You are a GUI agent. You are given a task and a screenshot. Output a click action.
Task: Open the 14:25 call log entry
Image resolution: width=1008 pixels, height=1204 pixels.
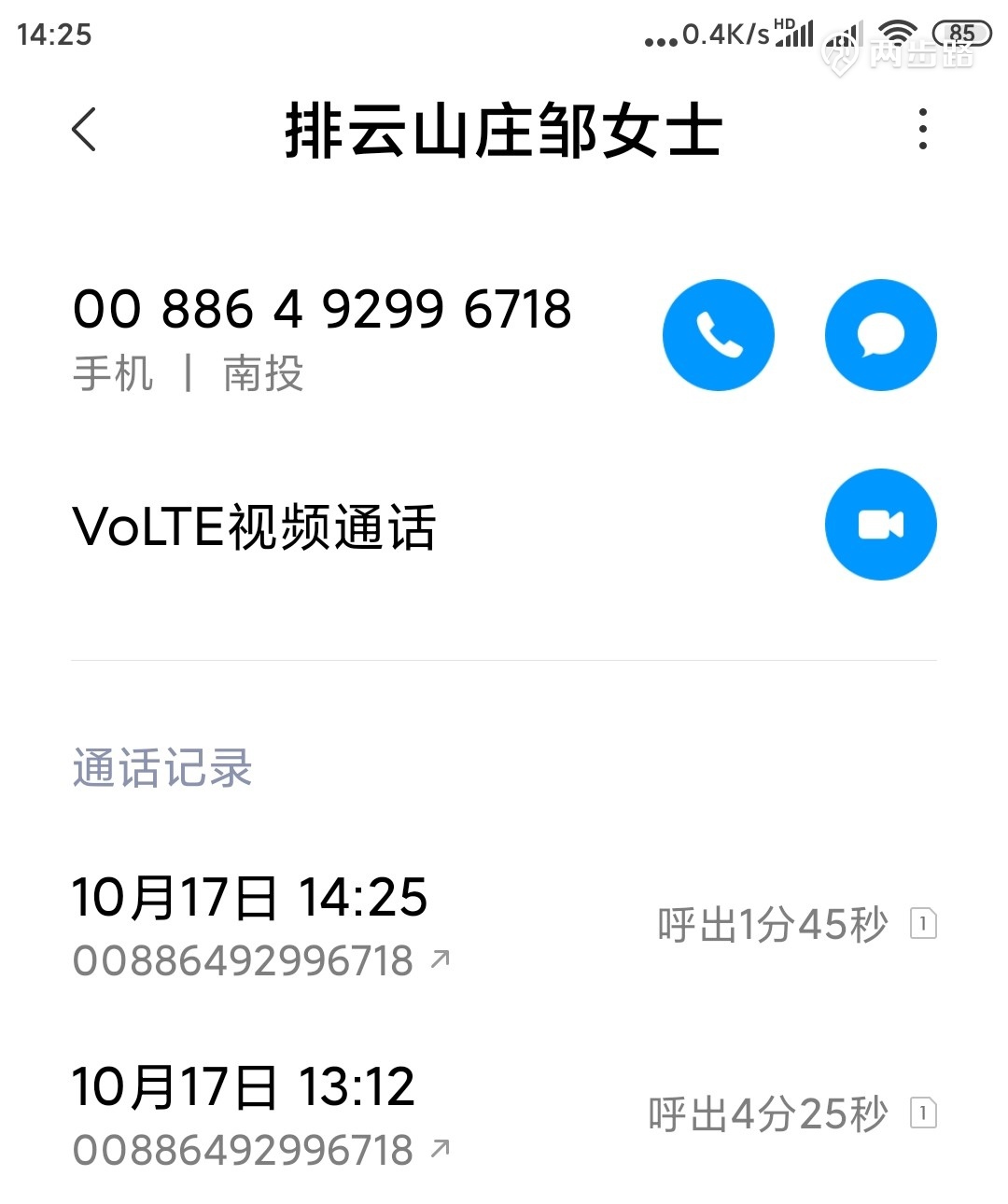(x=504, y=926)
